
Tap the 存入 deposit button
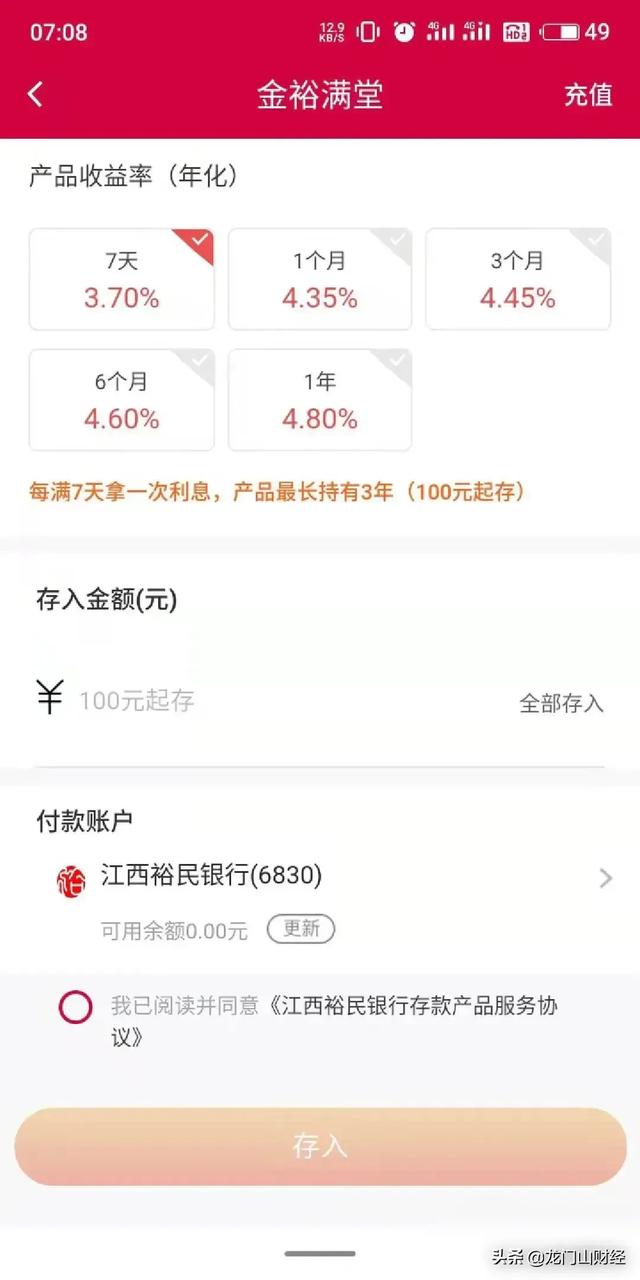320,1146
